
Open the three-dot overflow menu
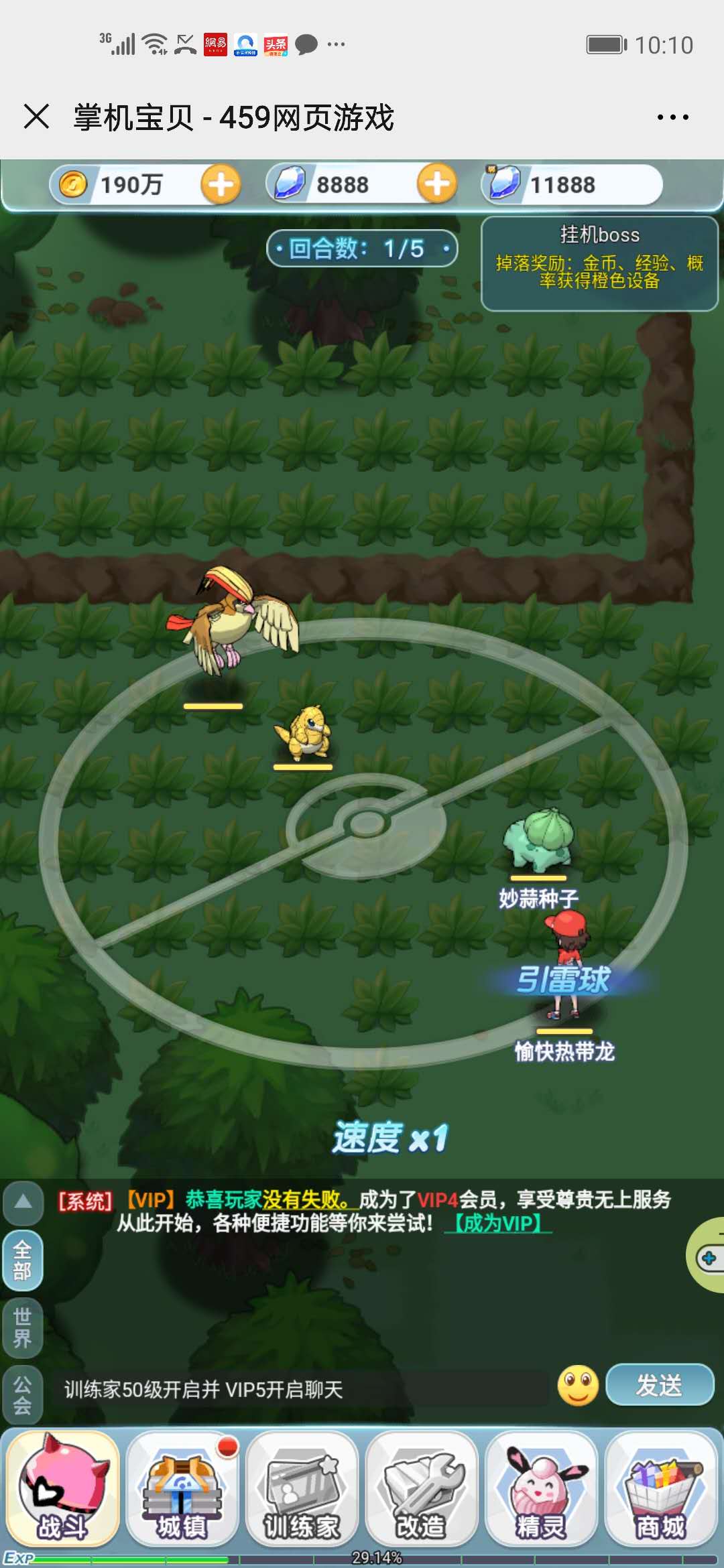(672, 117)
